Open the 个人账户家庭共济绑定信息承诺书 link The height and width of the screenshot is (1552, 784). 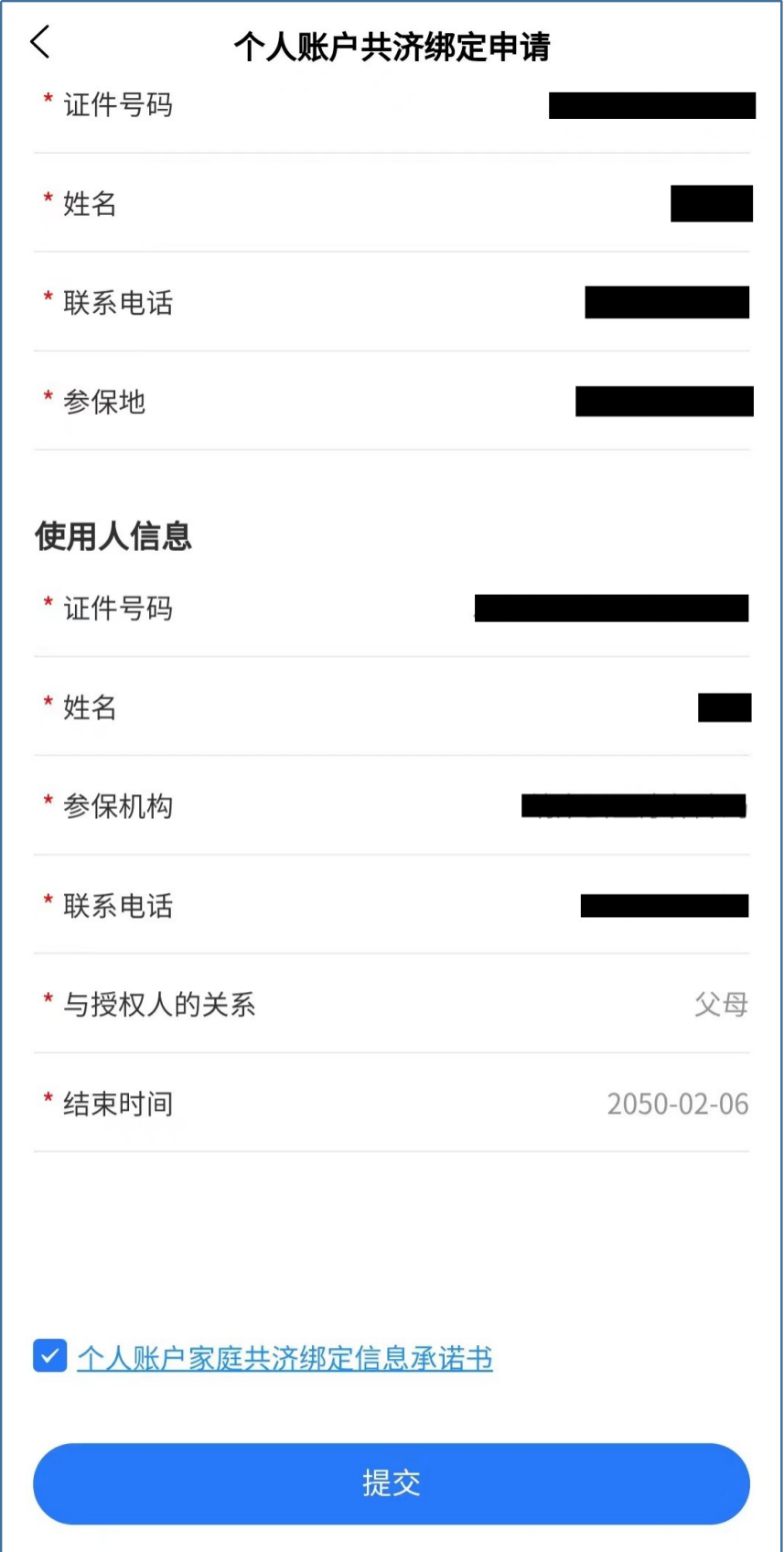click(x=285, y=1358)
